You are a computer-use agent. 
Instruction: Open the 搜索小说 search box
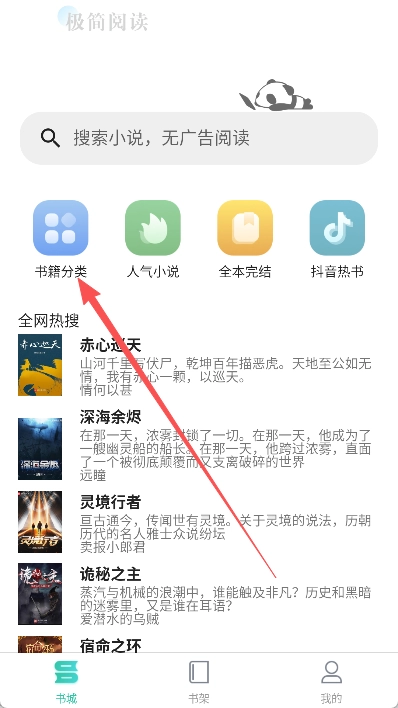pyautogui.click(x=199, y=138)
